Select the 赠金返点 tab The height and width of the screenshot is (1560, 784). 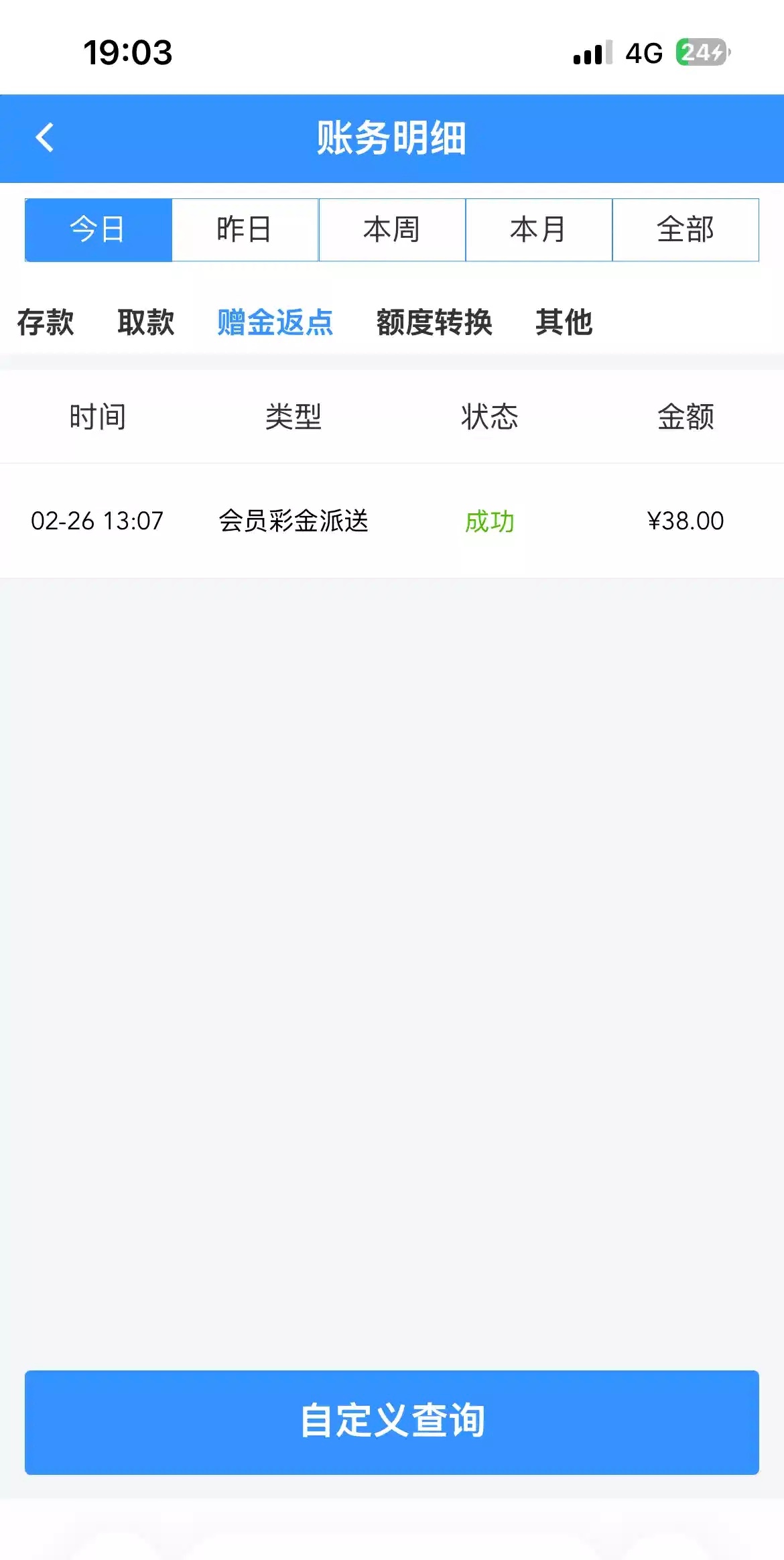pos(275,322)
